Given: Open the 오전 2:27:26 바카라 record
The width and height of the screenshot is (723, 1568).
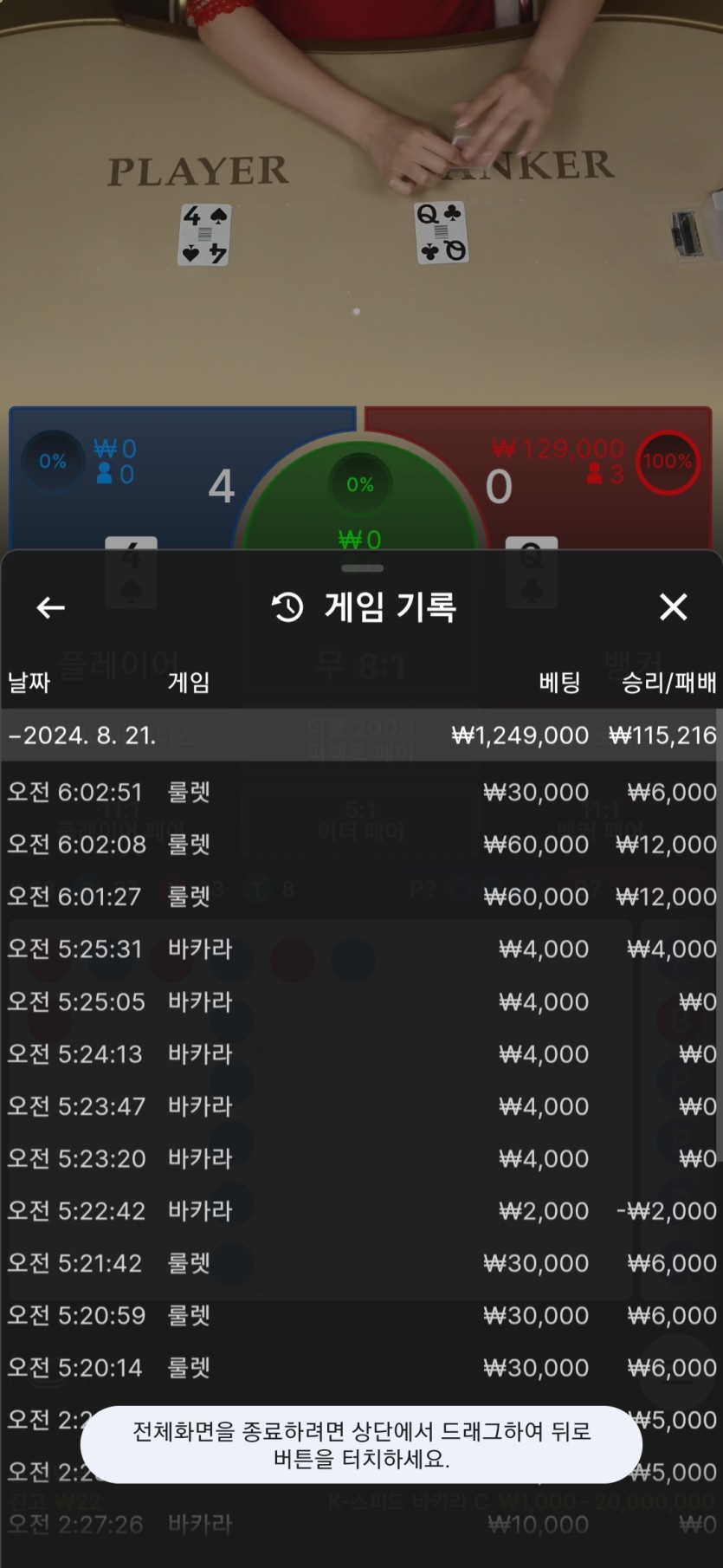Looking at the screenshot, I should [361, 1525].
